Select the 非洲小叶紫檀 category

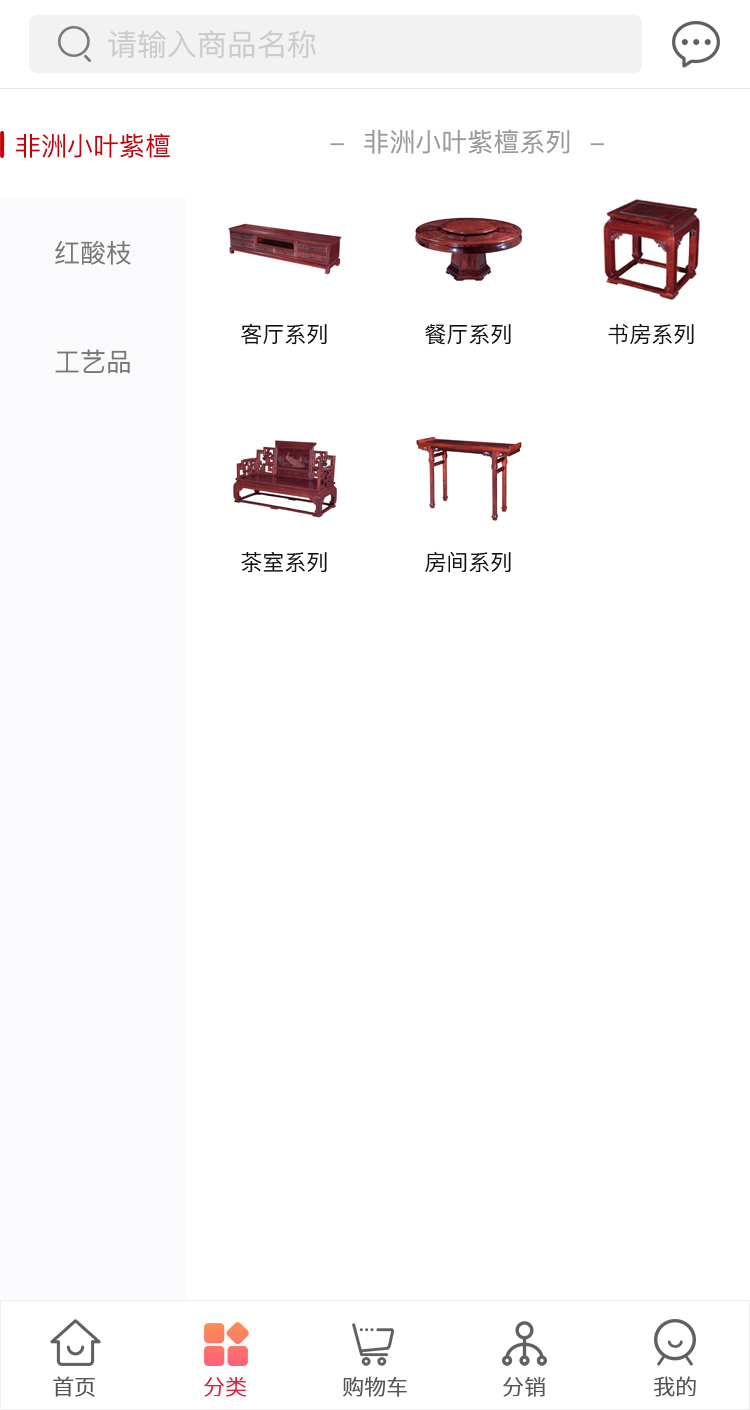tap(93, 146)
